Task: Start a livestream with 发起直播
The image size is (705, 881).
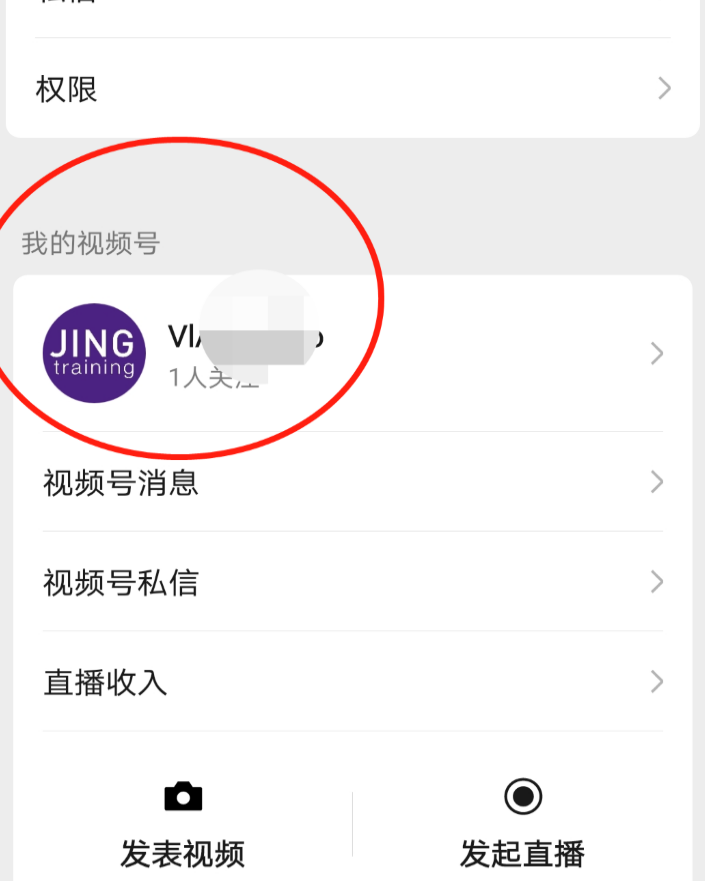Action: click(522, 826)
